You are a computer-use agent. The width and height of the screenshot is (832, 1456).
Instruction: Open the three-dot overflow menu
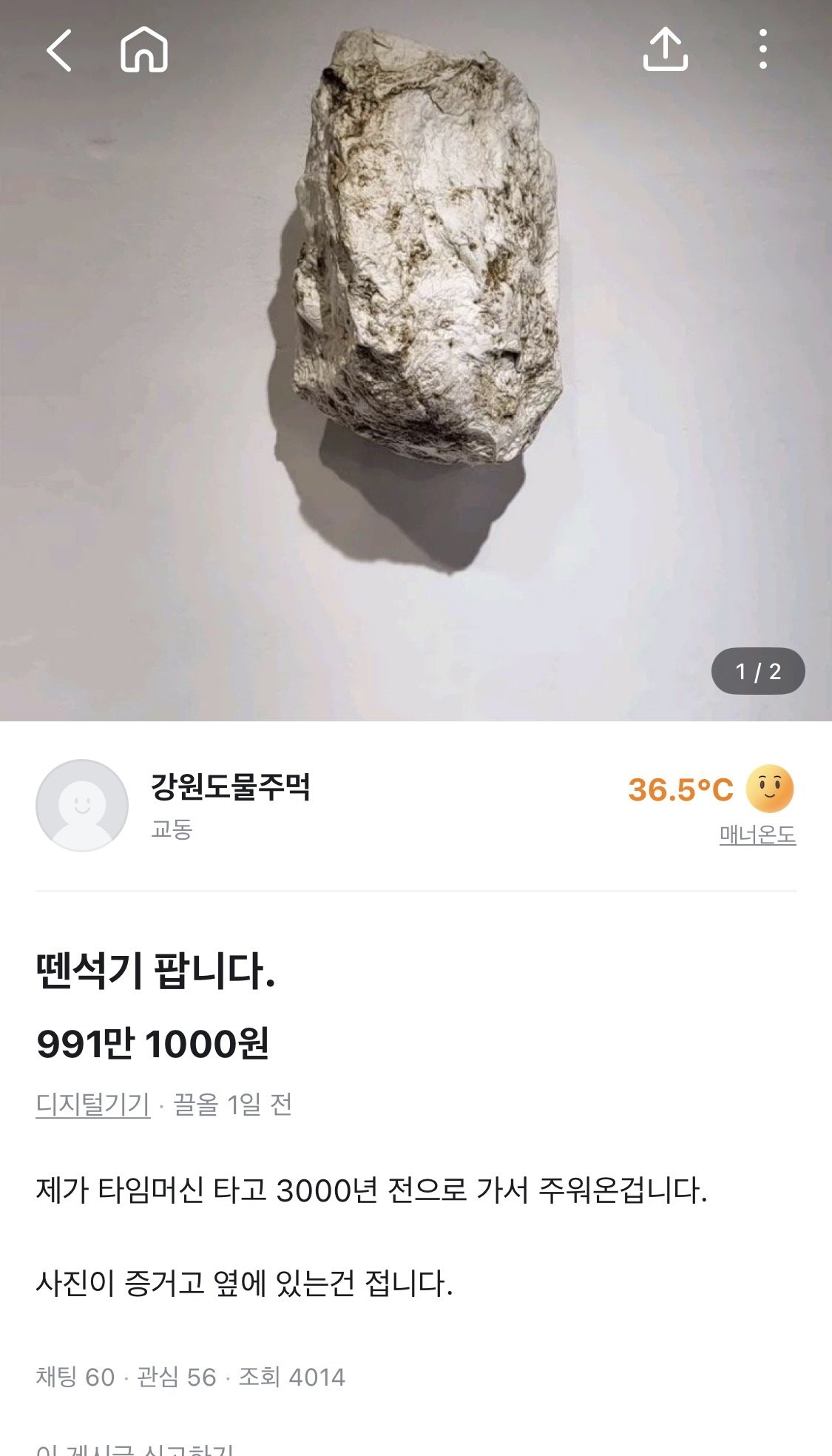[x=763, y=50]
